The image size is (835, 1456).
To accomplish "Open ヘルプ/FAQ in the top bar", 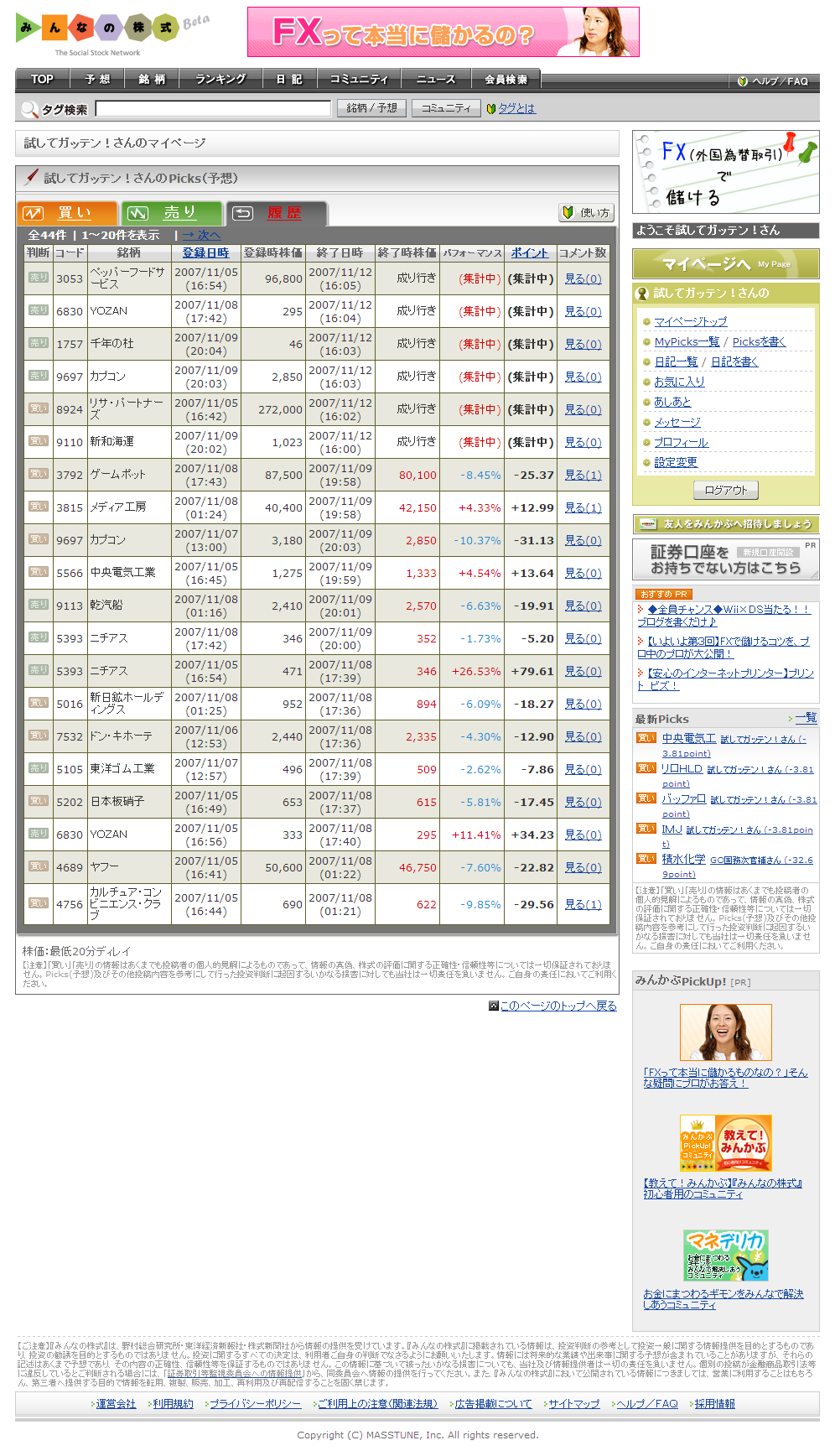I will pyautogui.click(x=773, y=81).
